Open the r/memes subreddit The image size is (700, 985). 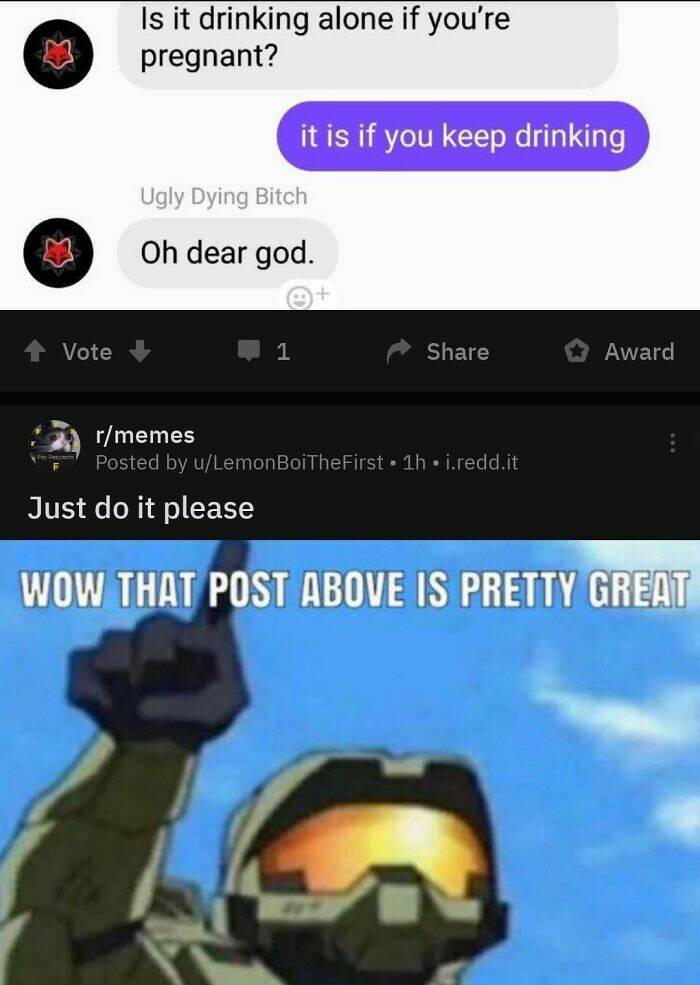coord(145,435)
